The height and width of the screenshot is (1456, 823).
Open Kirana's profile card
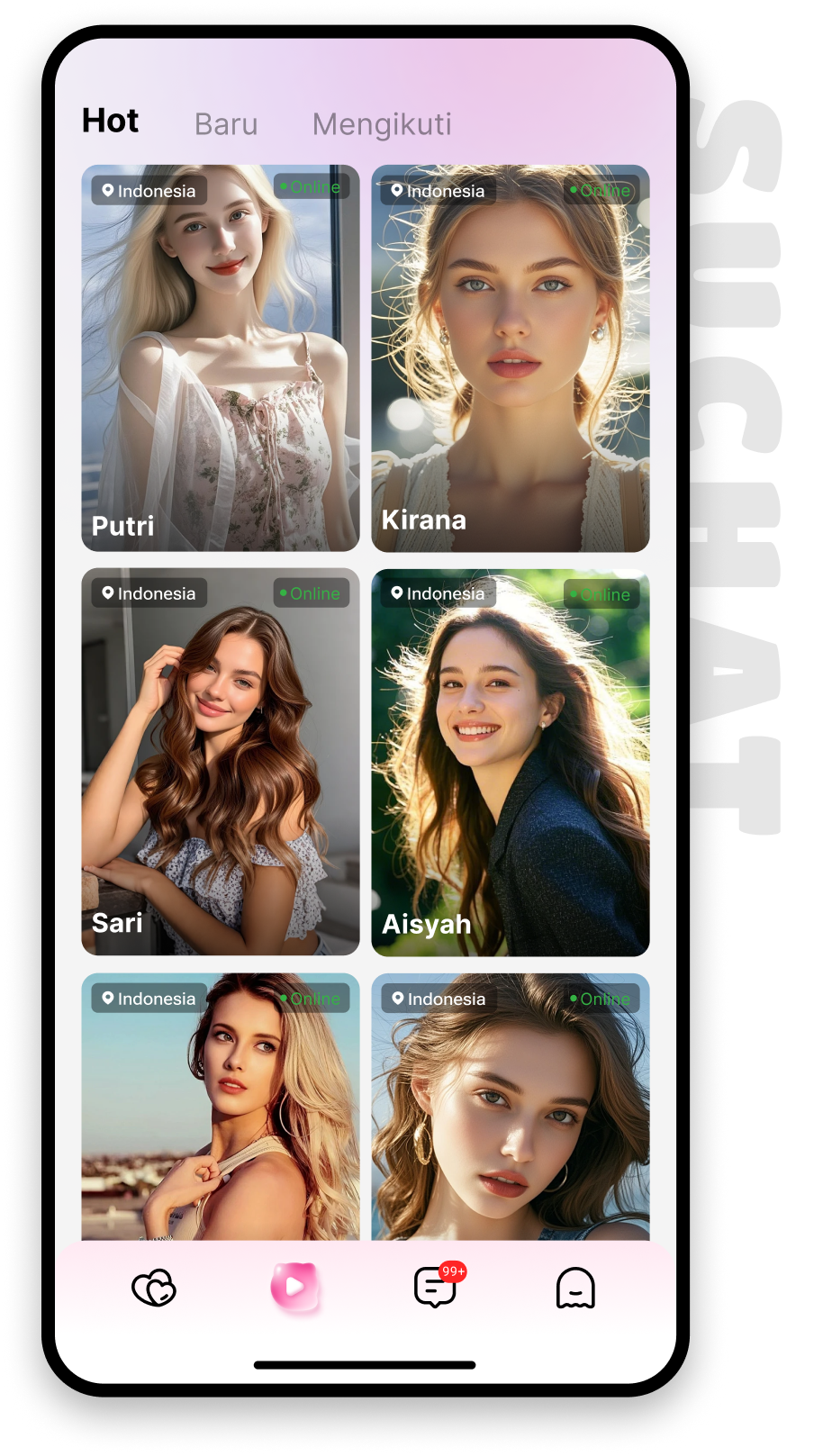point(510,360)
